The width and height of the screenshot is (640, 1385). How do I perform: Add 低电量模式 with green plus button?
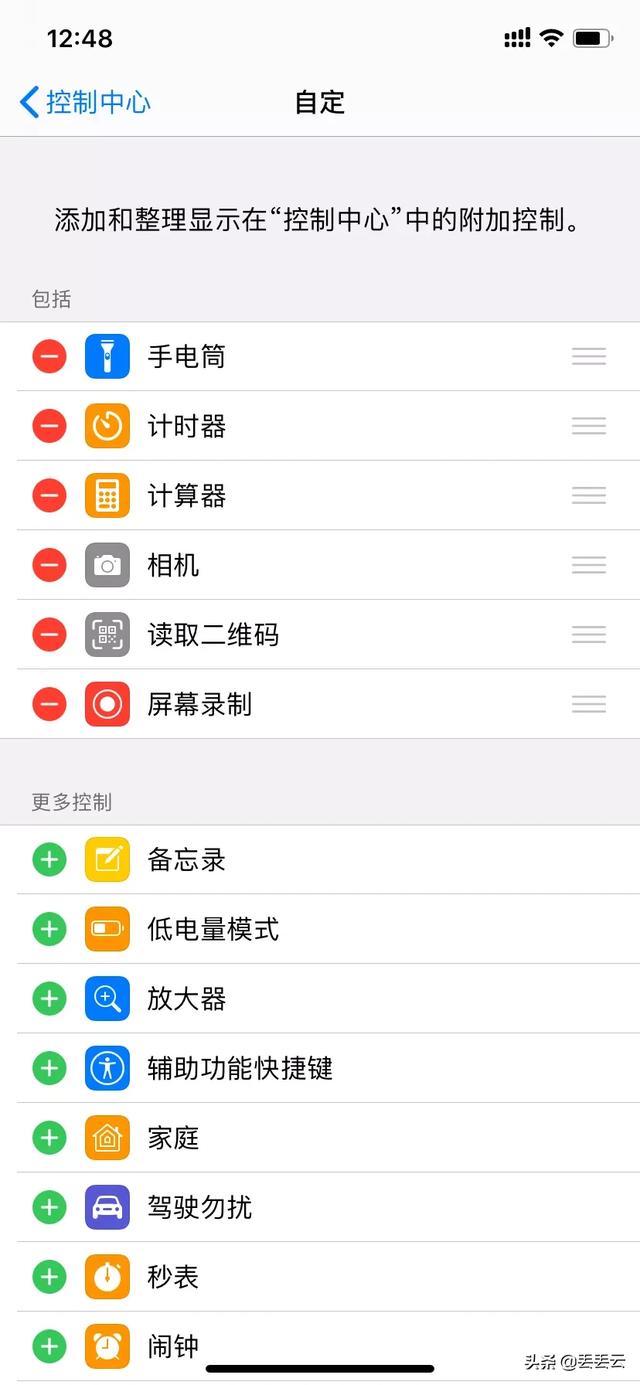(49, 929)
